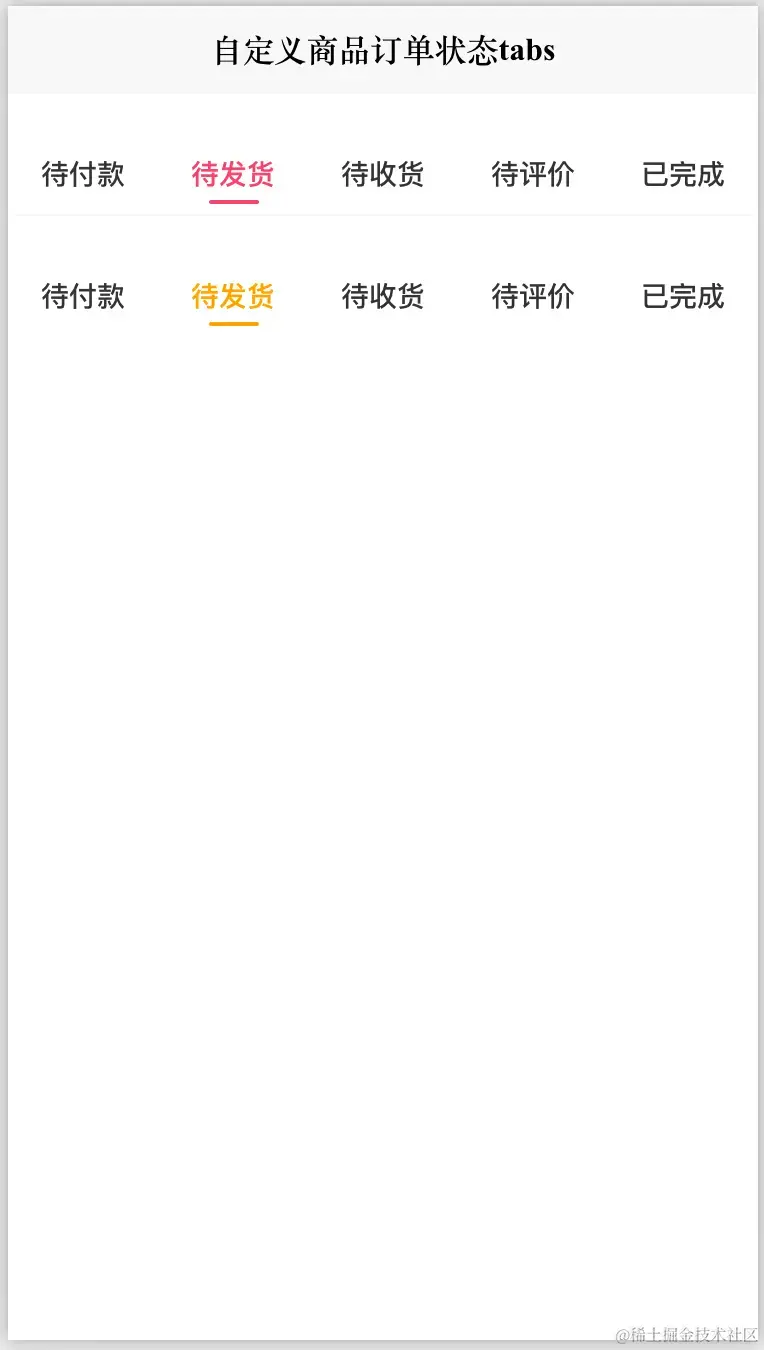Image resolution: width=764 pixels, height=1350 pixels.
Task: Switch to 待付款 in the orange-highlighted row
Action: (83, 296)
